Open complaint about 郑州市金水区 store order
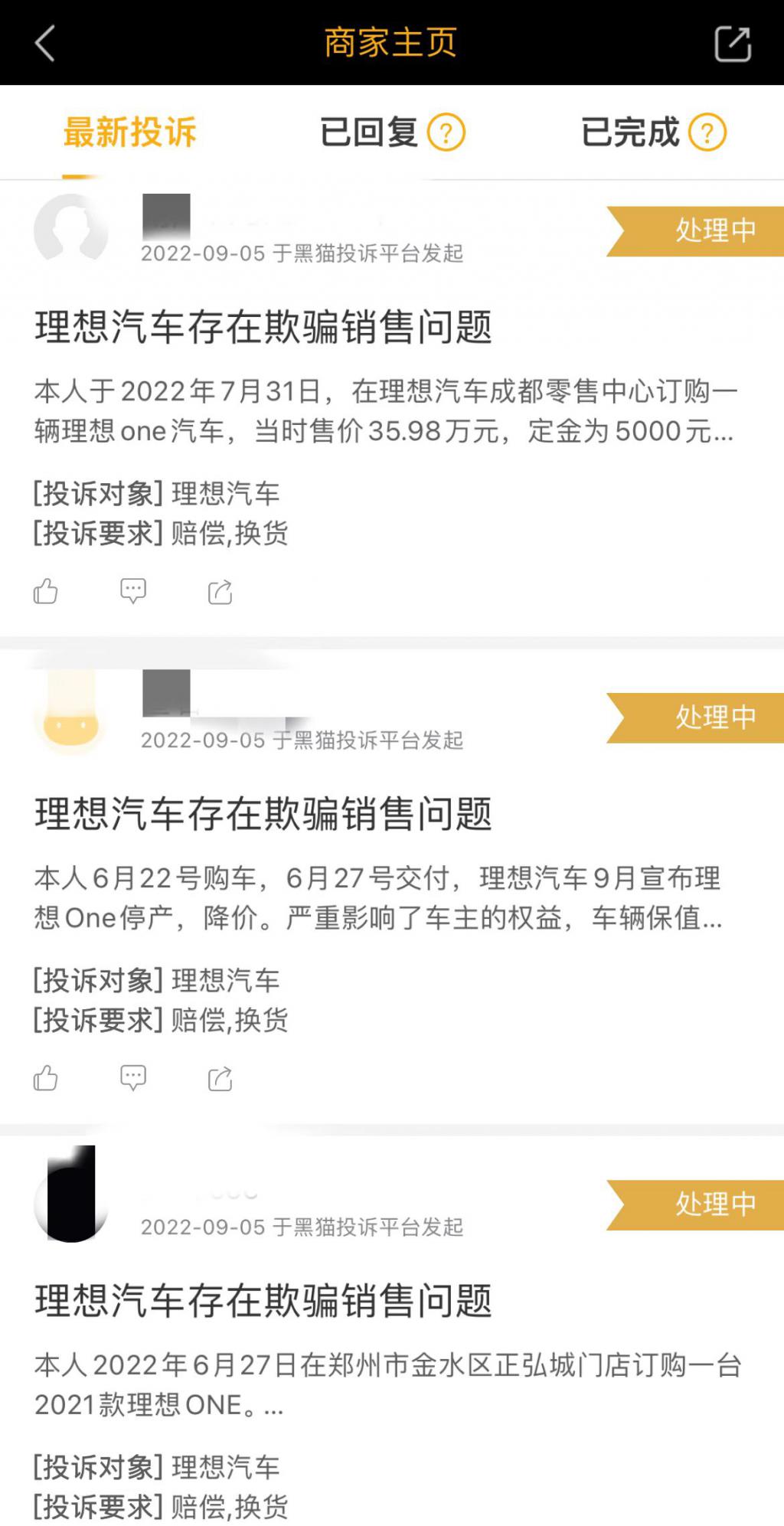 pyautogui.click(x=263, y=1301)
